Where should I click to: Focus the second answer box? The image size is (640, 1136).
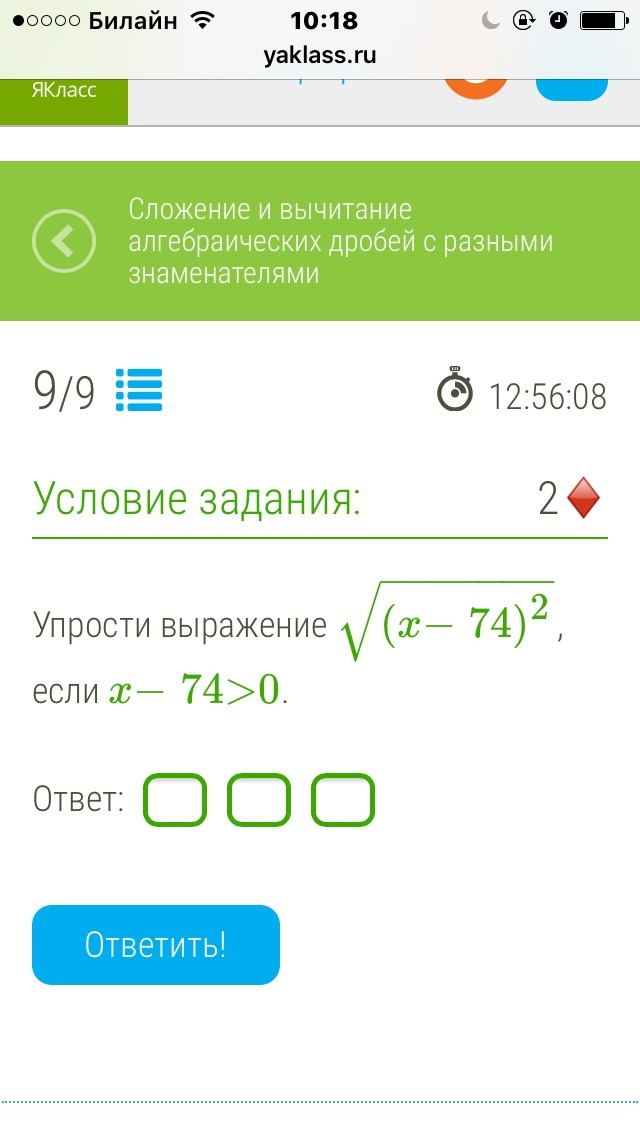coord(259,800)
